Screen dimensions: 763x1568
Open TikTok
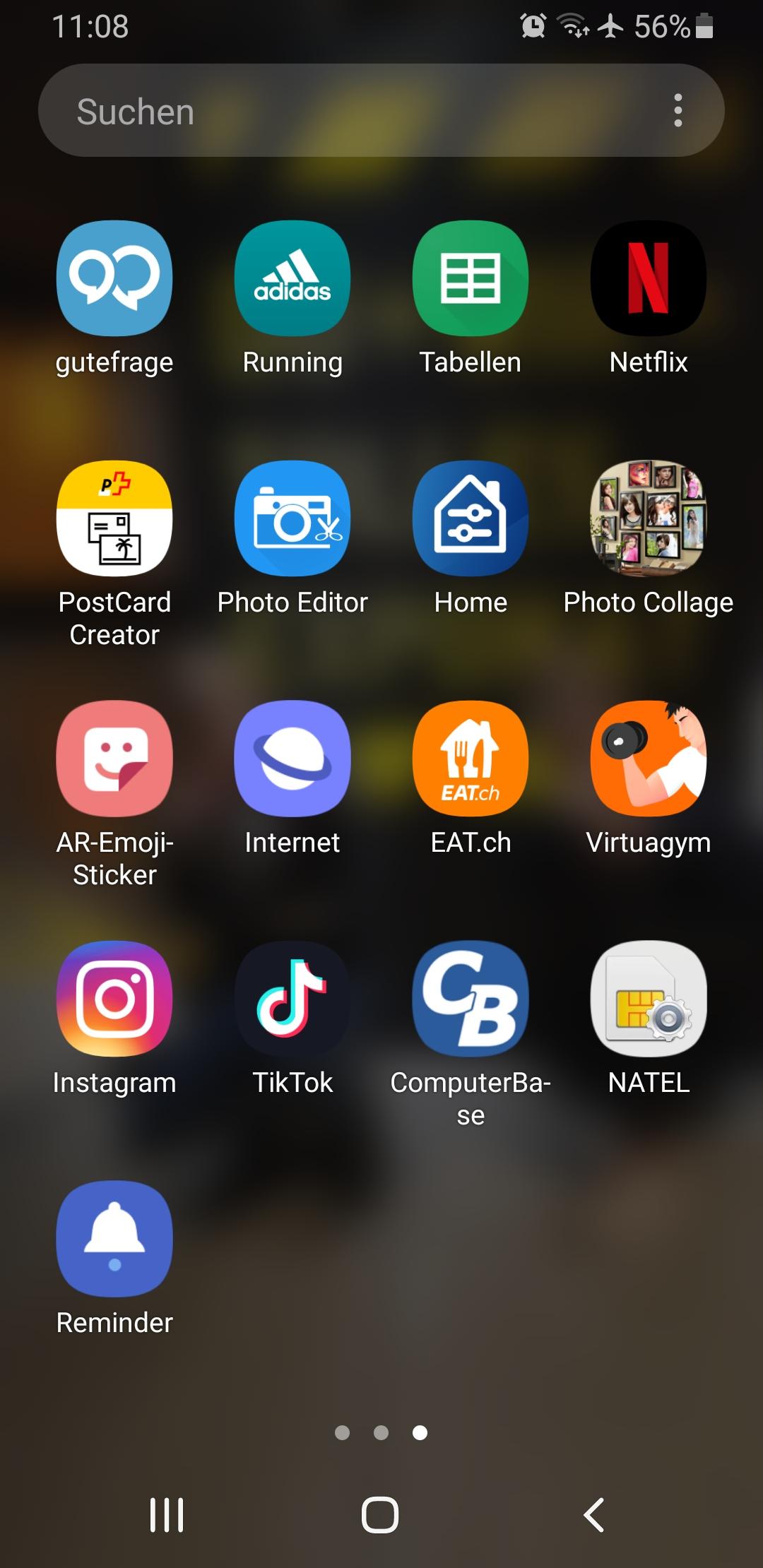pos(292,999)
